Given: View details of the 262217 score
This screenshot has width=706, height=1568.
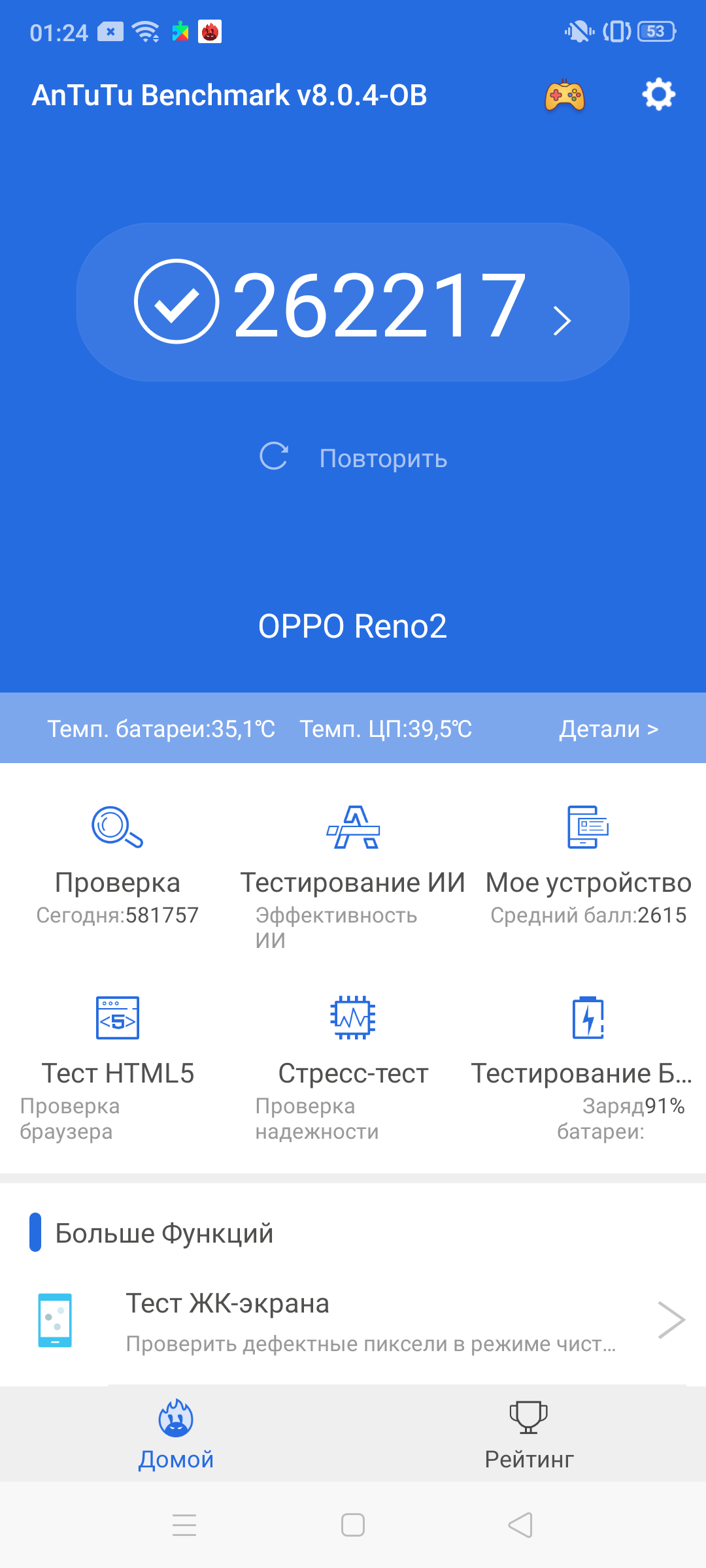Looking at the screenshot, I should [353, 302].
